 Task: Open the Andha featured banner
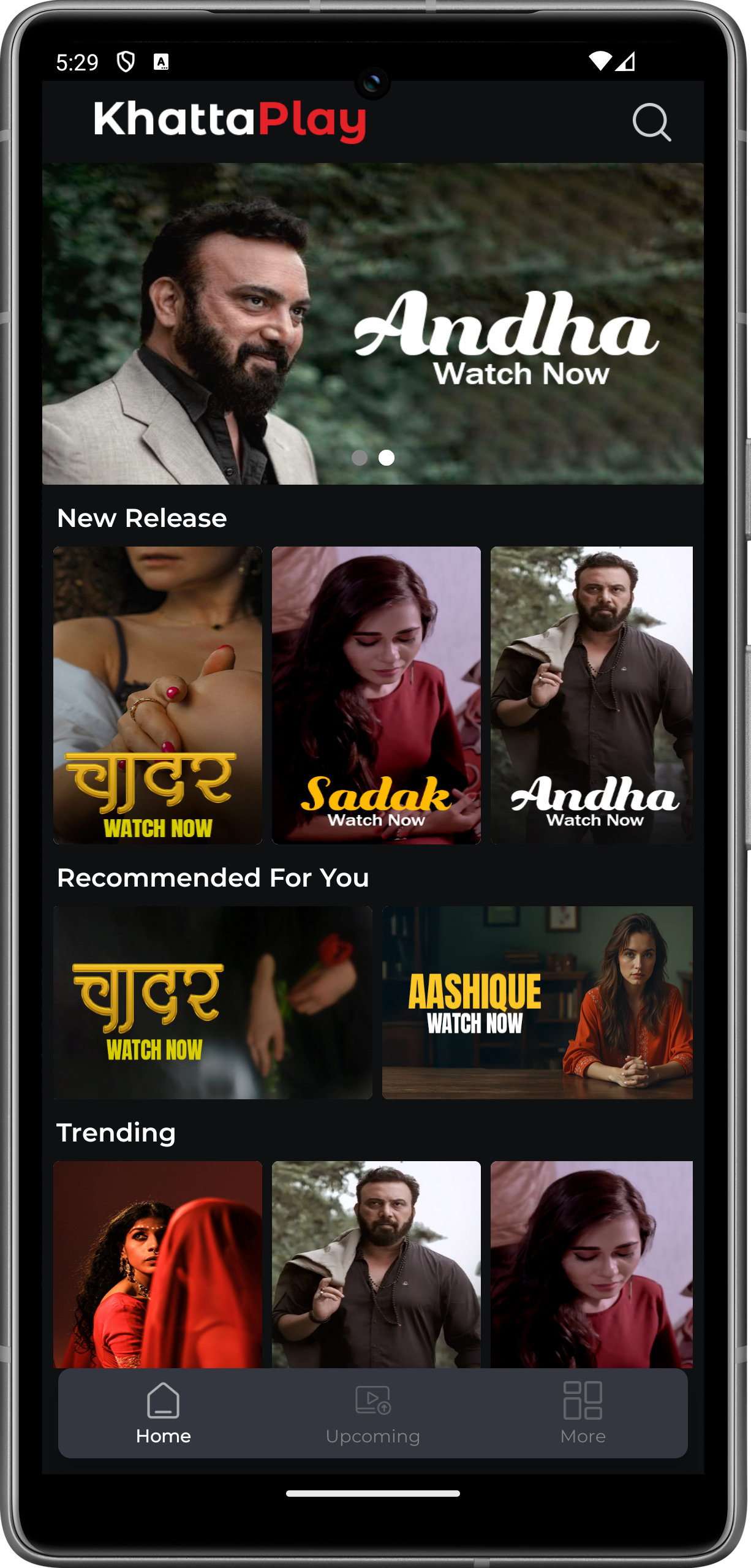372,323
